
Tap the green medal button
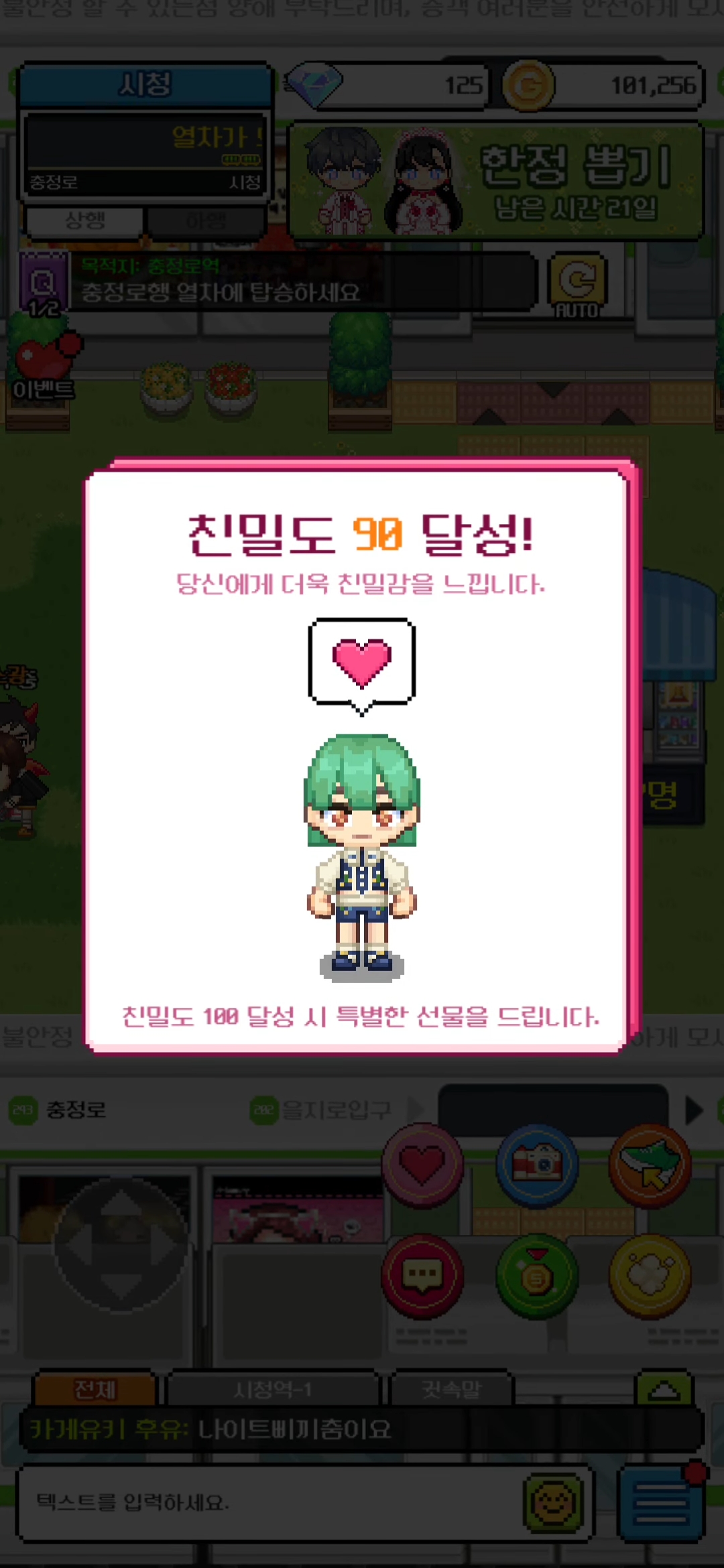coord(536,1275)
